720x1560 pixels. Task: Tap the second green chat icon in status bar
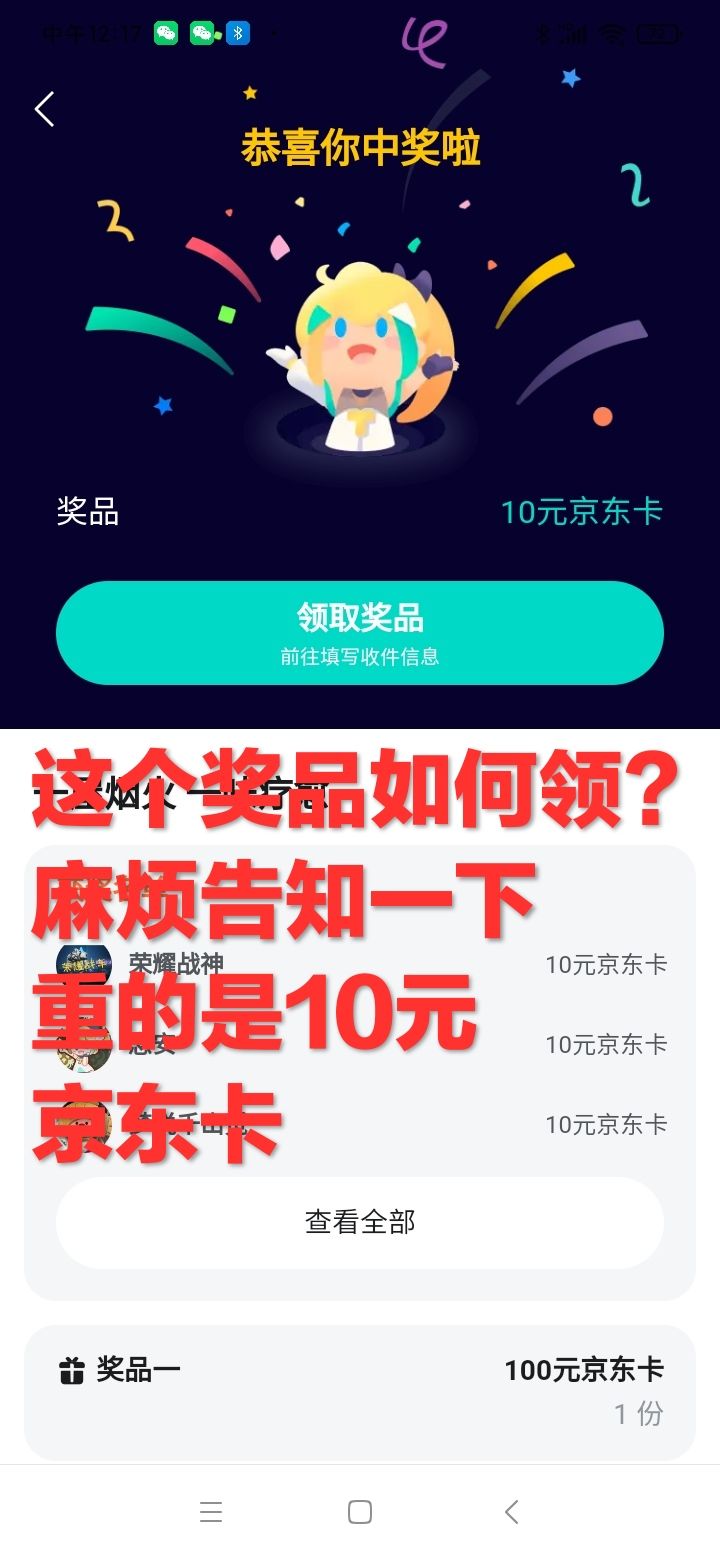click(200, 32)
